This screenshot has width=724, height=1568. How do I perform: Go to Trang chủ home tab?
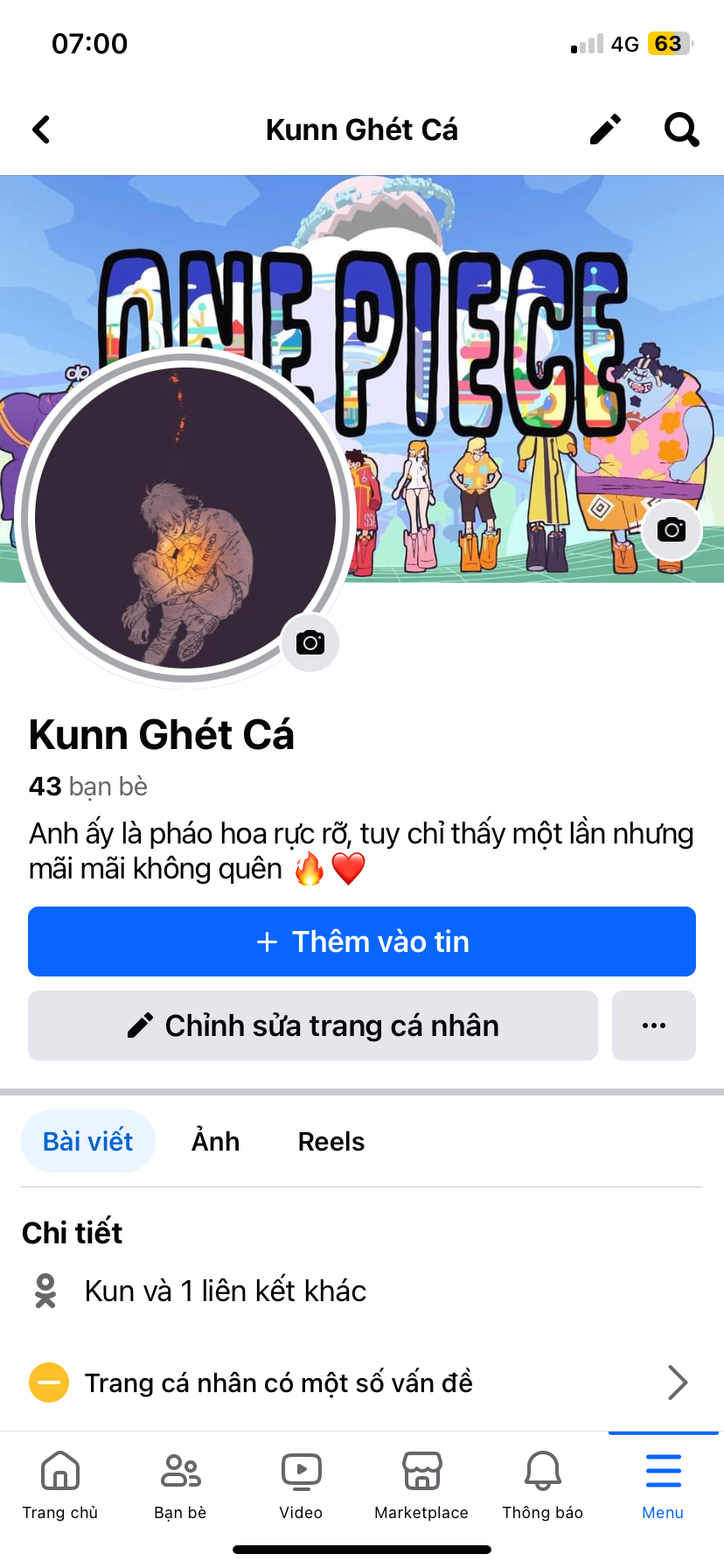(x=60, y=1485)
